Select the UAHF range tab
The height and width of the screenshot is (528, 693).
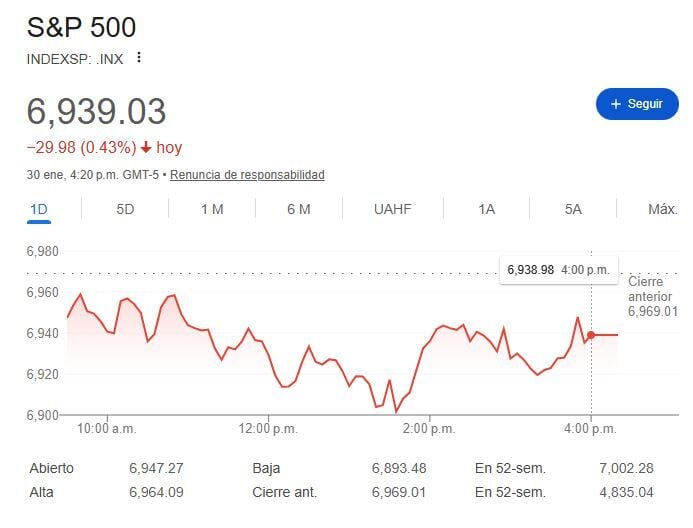[392, 209]
